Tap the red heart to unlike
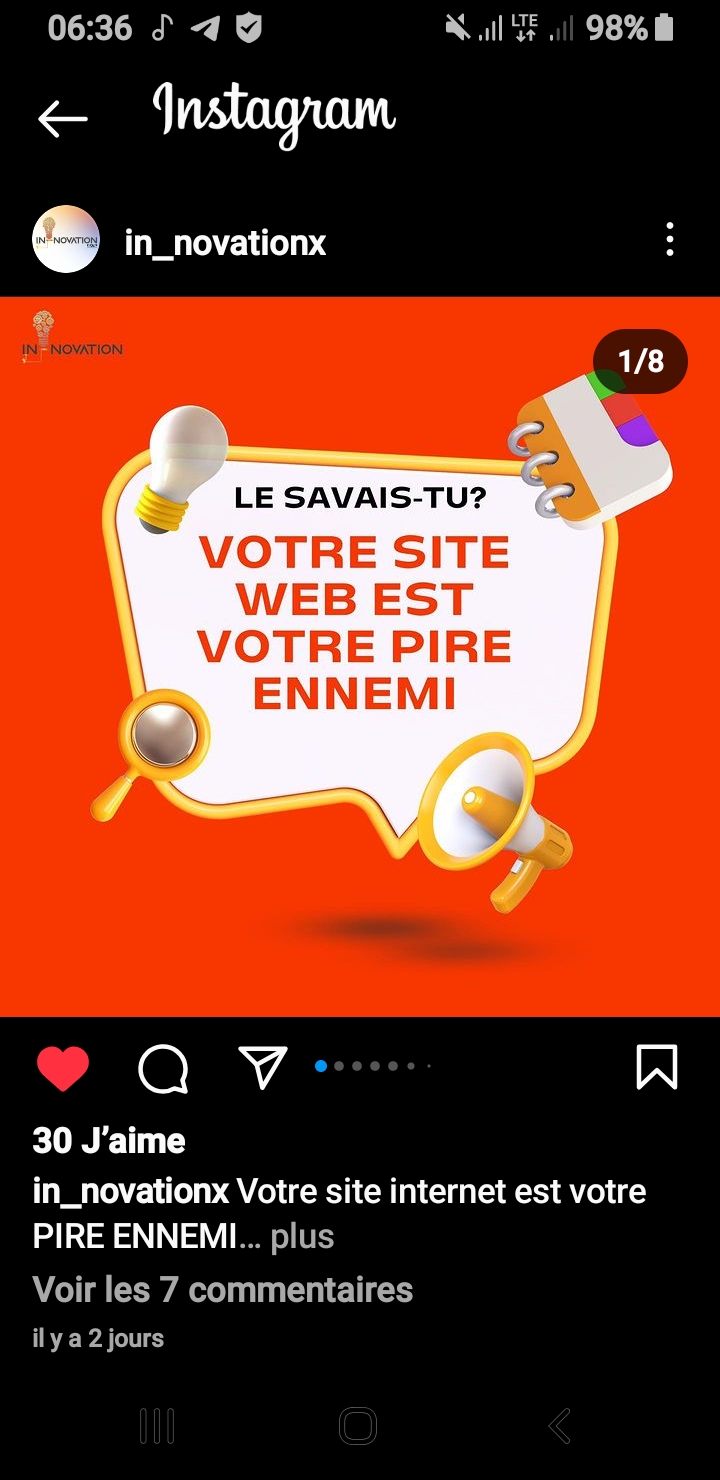This screenshot has width=720, height=1480. (63, 1068)
